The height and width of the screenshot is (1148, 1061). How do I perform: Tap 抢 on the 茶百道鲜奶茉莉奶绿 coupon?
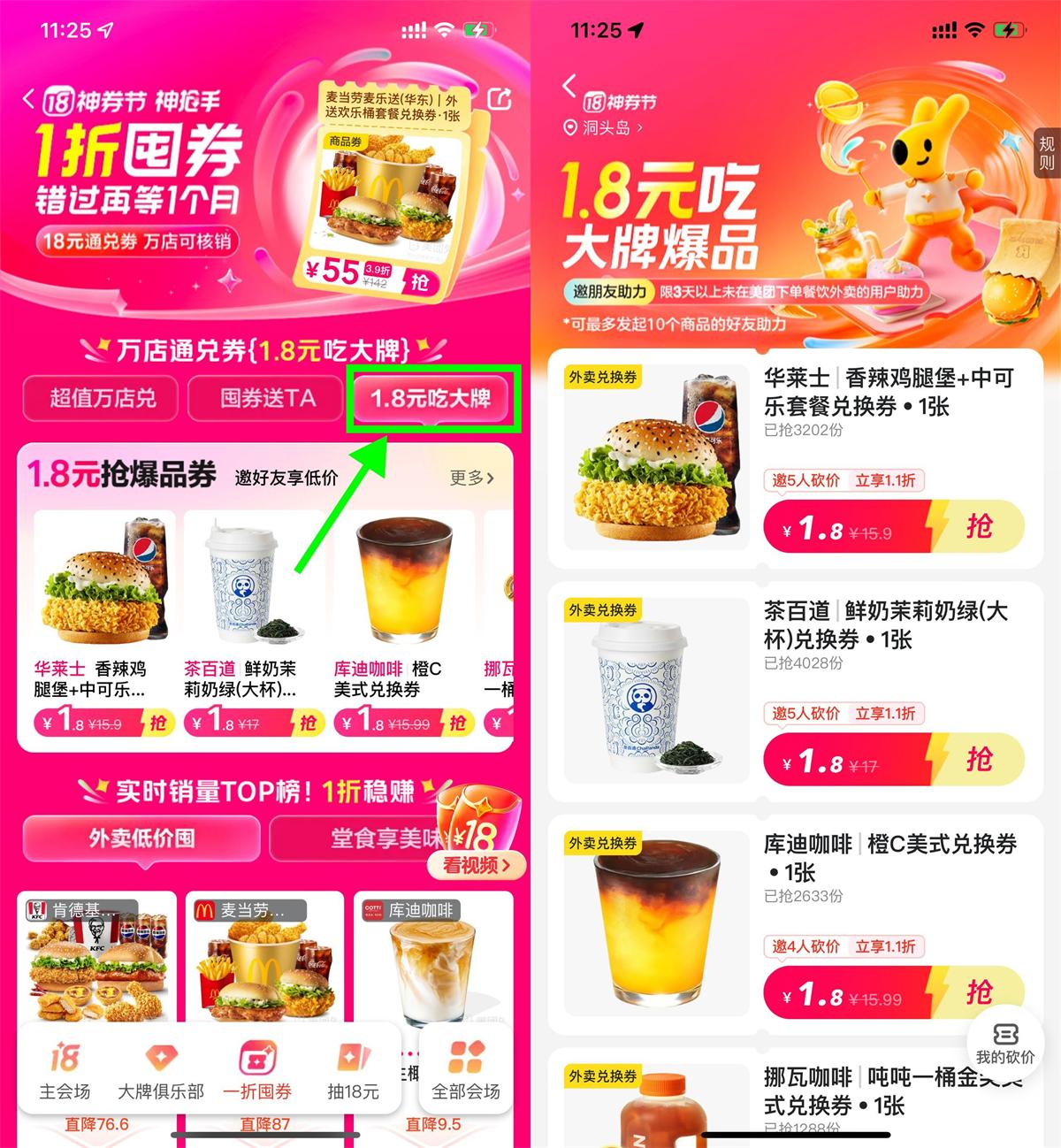pos(978,760)
